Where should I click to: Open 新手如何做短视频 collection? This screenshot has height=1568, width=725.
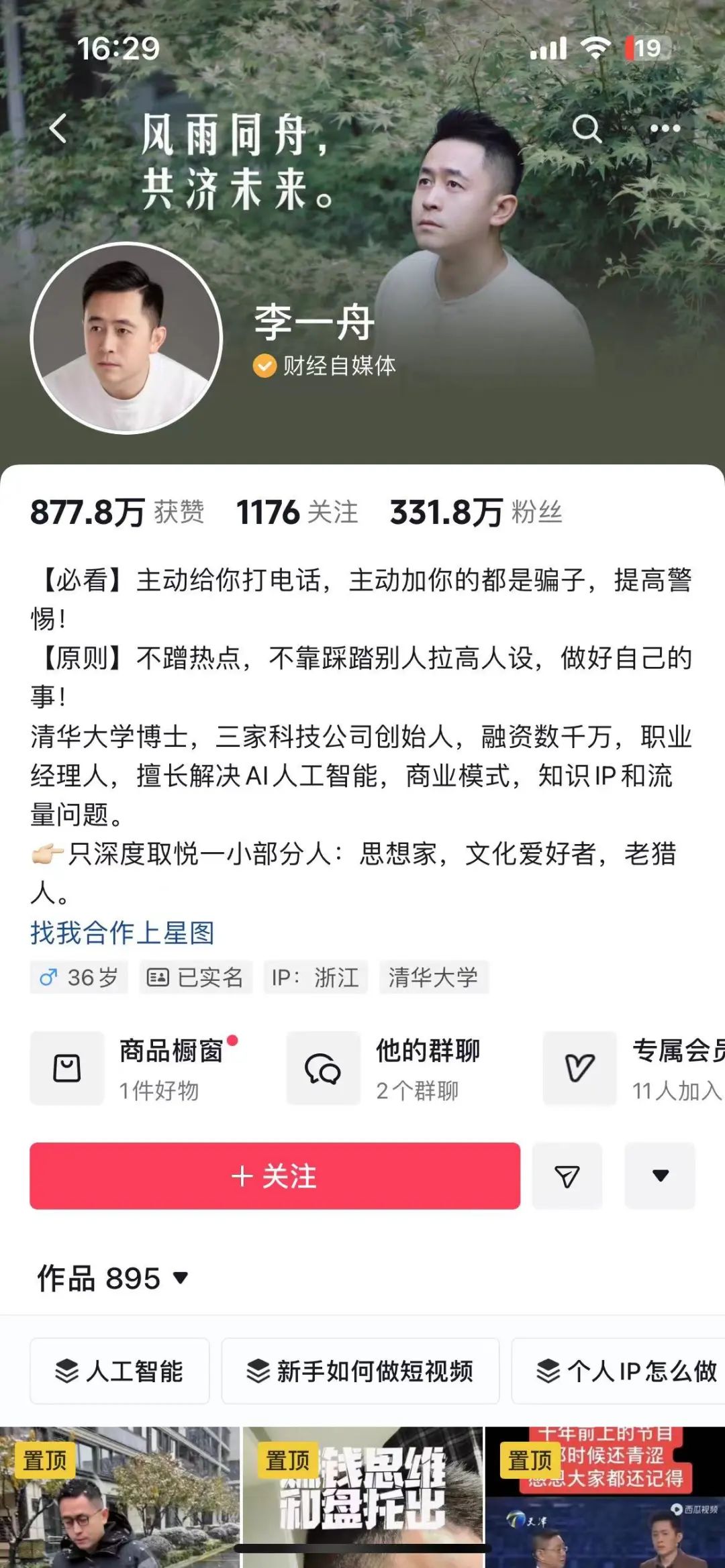click(360, 1371)
